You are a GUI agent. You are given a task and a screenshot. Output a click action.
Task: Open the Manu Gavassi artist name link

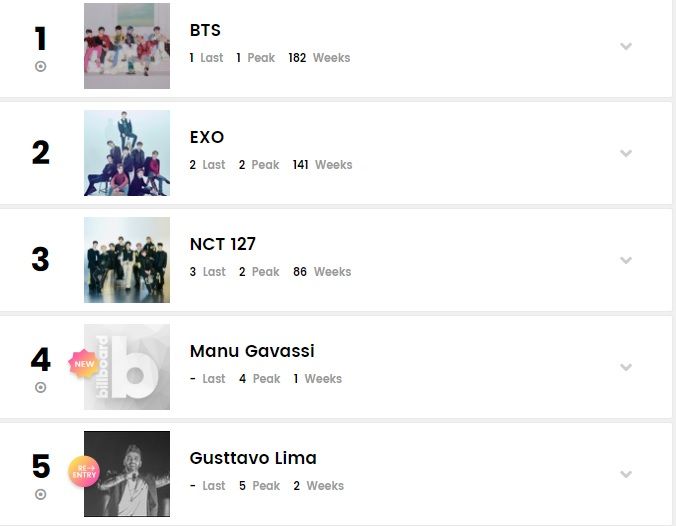click(x=251, y=351)
